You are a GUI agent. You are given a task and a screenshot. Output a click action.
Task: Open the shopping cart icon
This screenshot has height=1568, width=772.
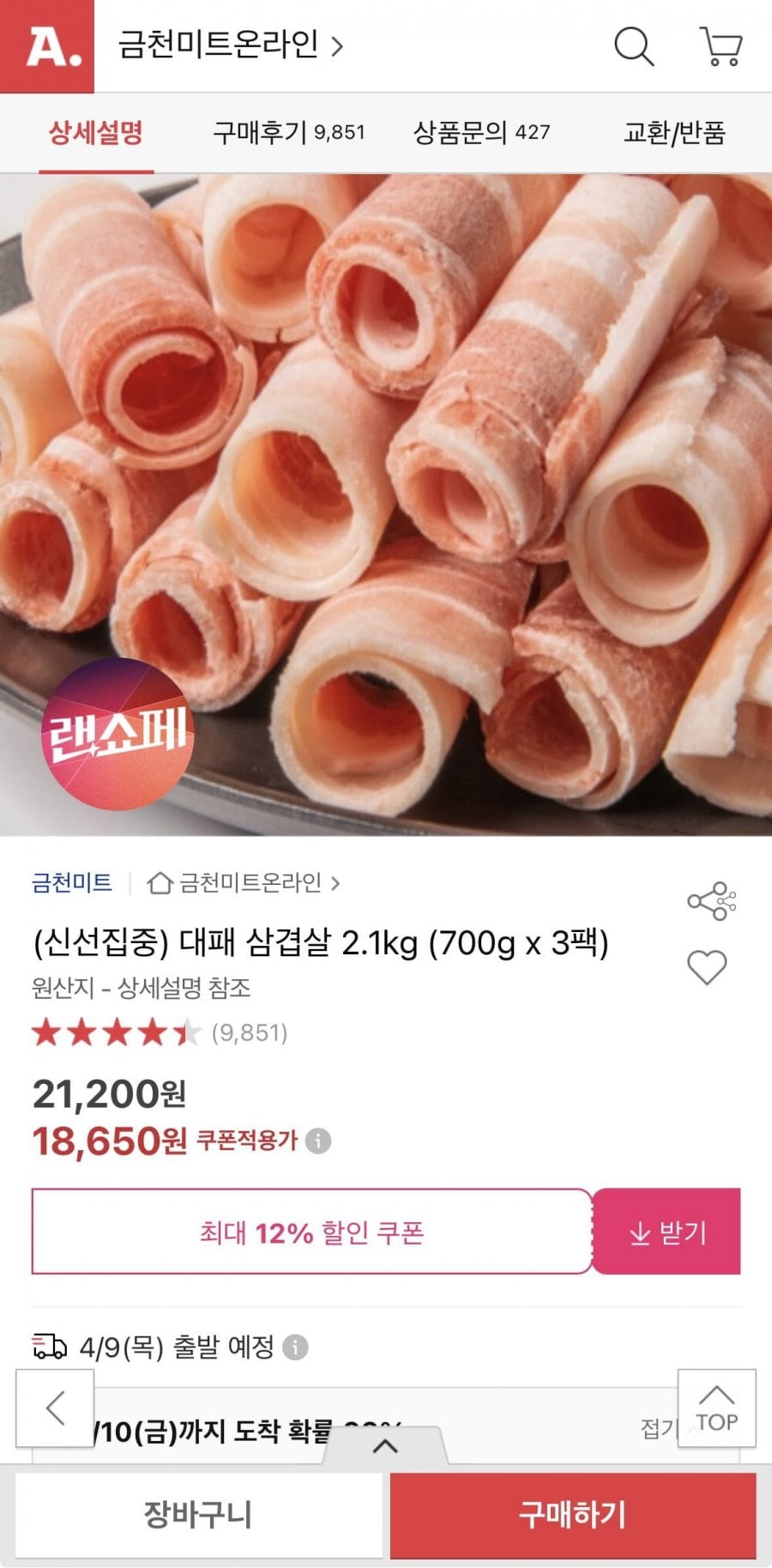click(x=721, y=47)
